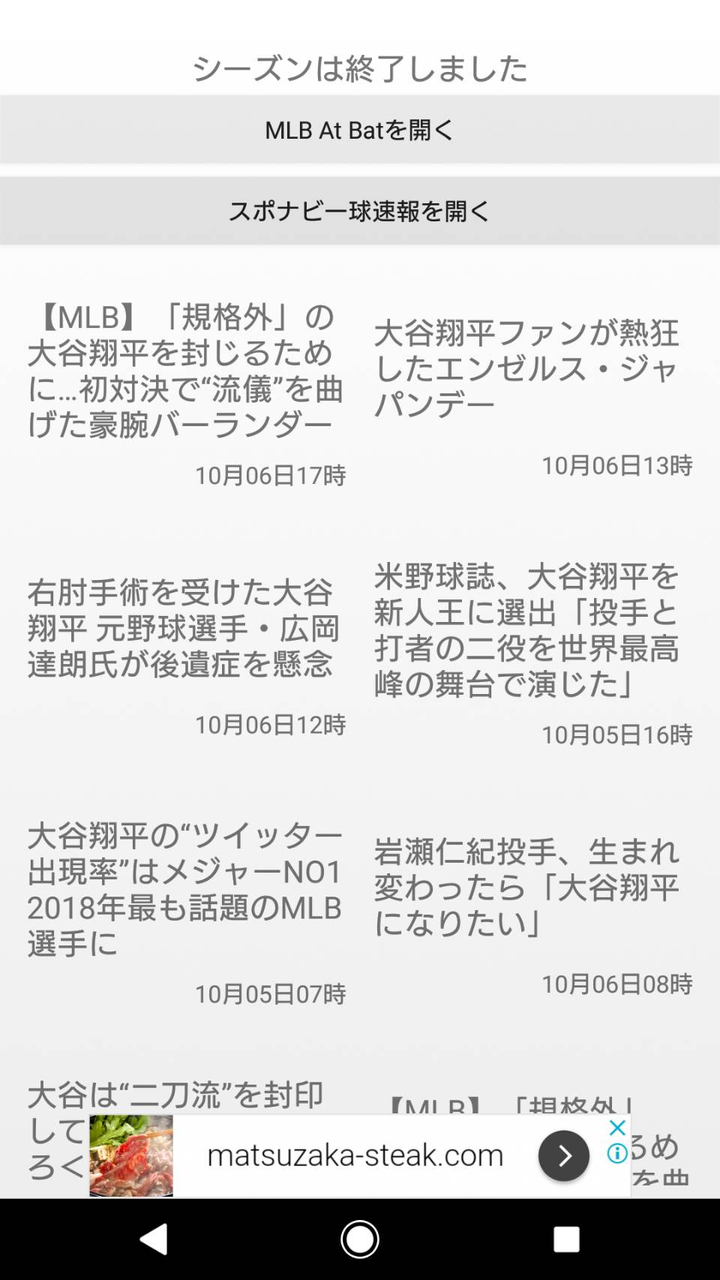
Task: Open スポナビ一球速報 via its button
Action: click(360, 211)
